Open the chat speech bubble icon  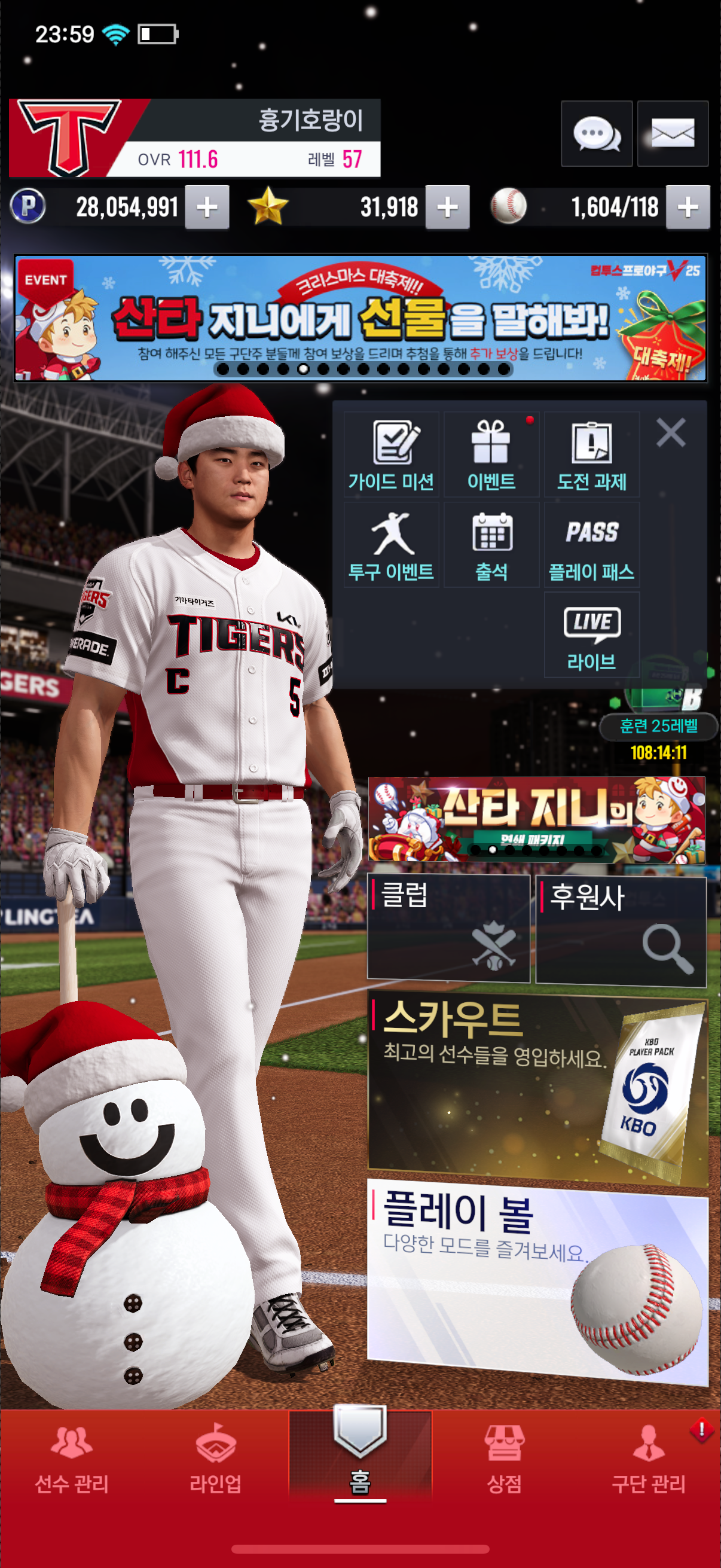tap(596, 133)
